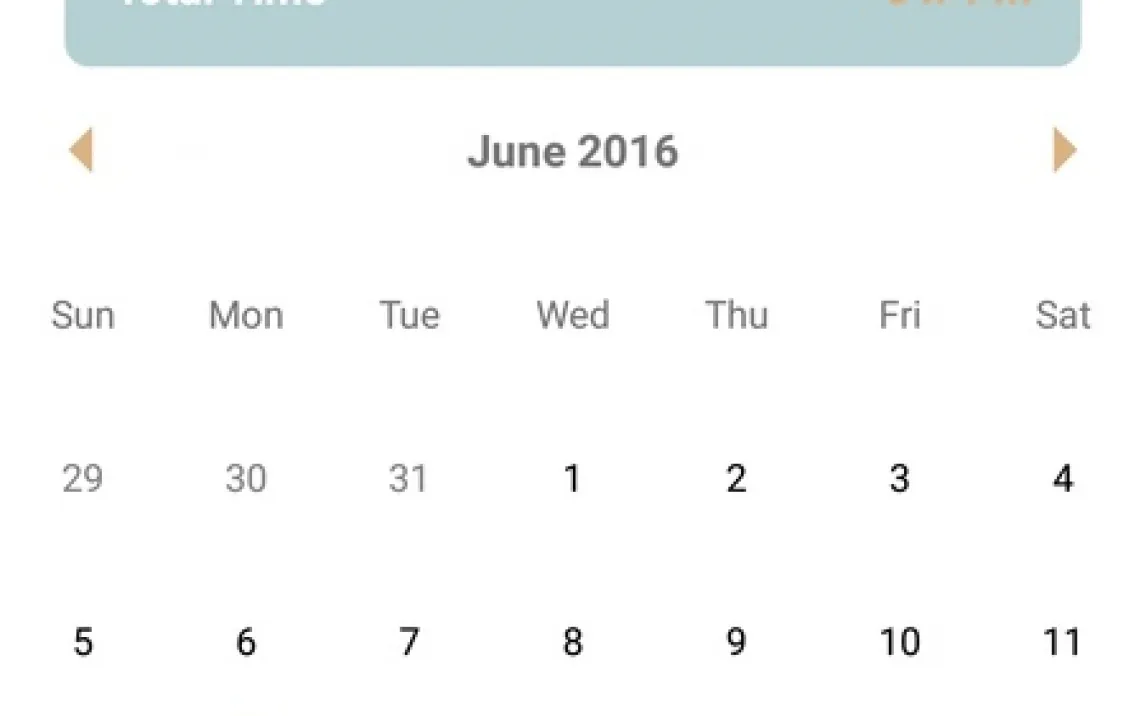The width and height of the screenshot is (1146, 716).
Task: Select June 8 on the calendar
Action: pos(572,641)
